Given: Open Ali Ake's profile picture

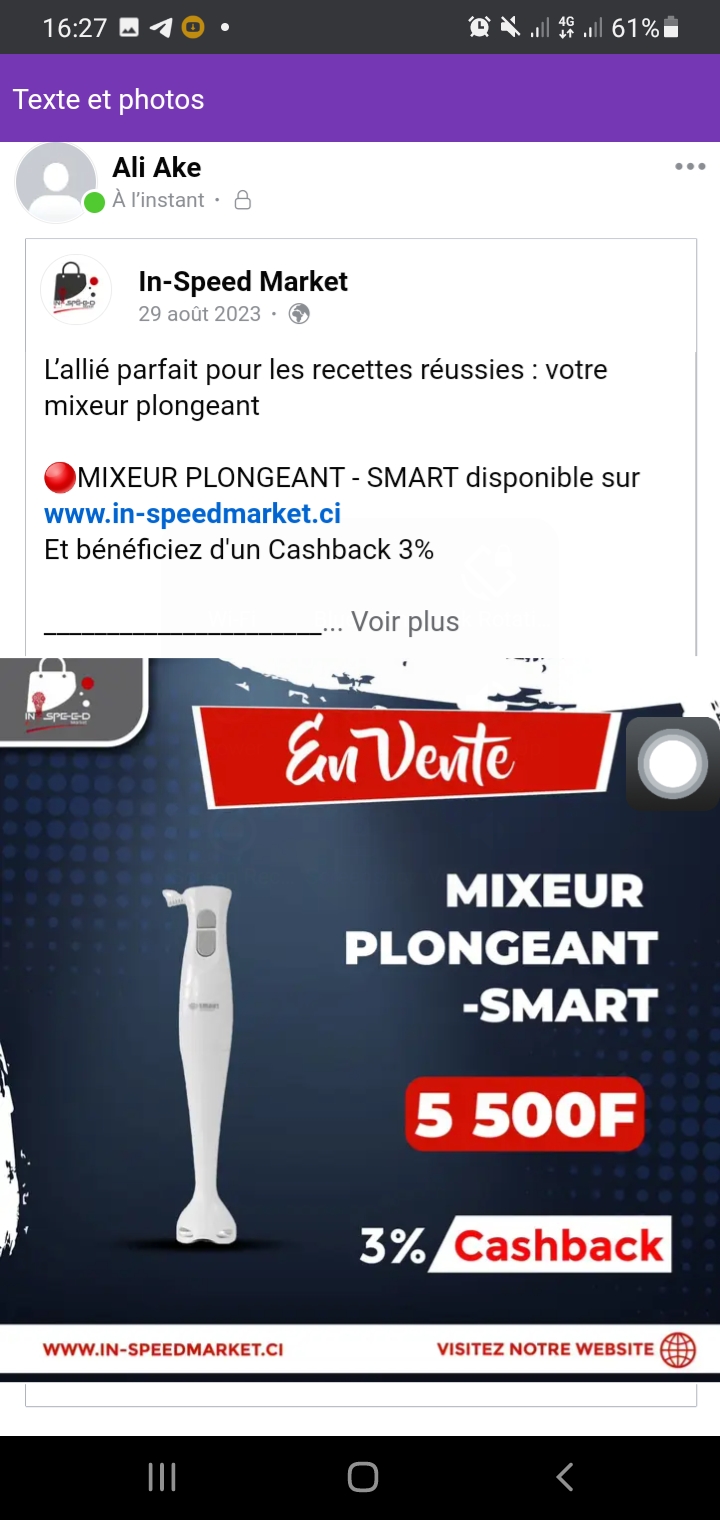Looking at the screenshot, I should click(56, 182).
